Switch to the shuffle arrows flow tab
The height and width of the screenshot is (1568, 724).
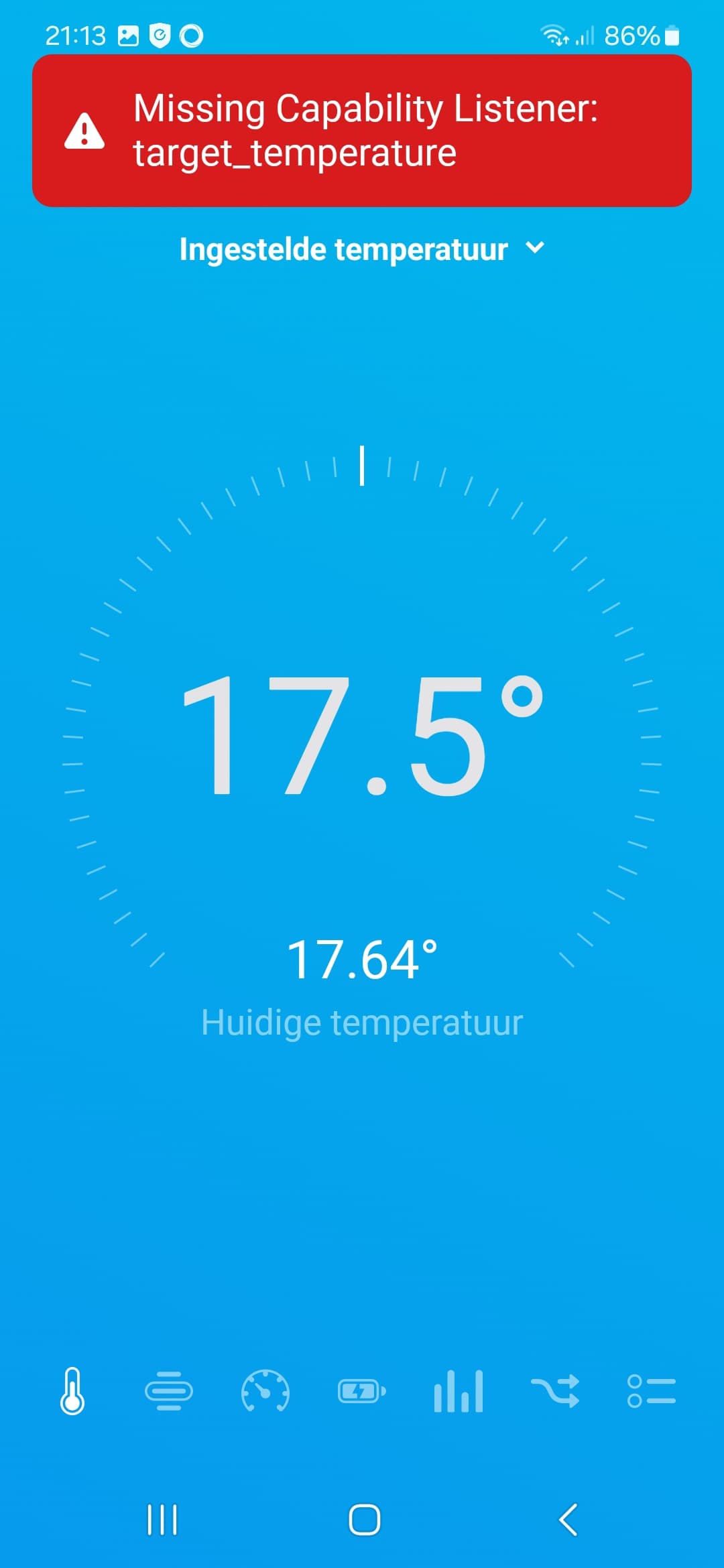pos(555,1392)
